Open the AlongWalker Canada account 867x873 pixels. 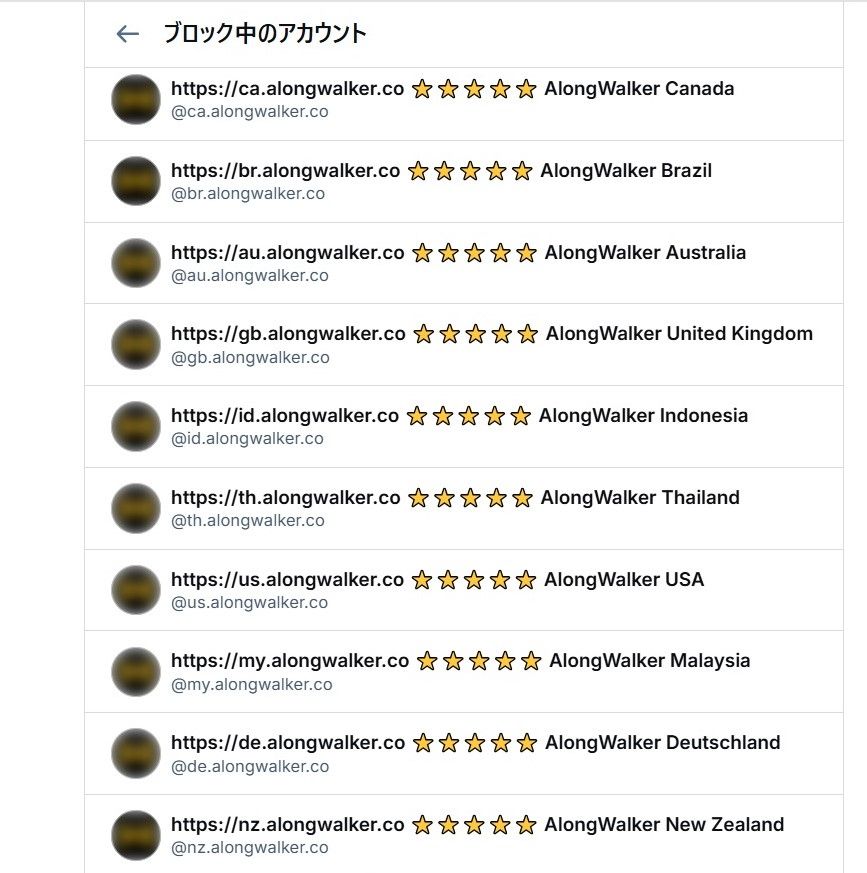[452, 99]
